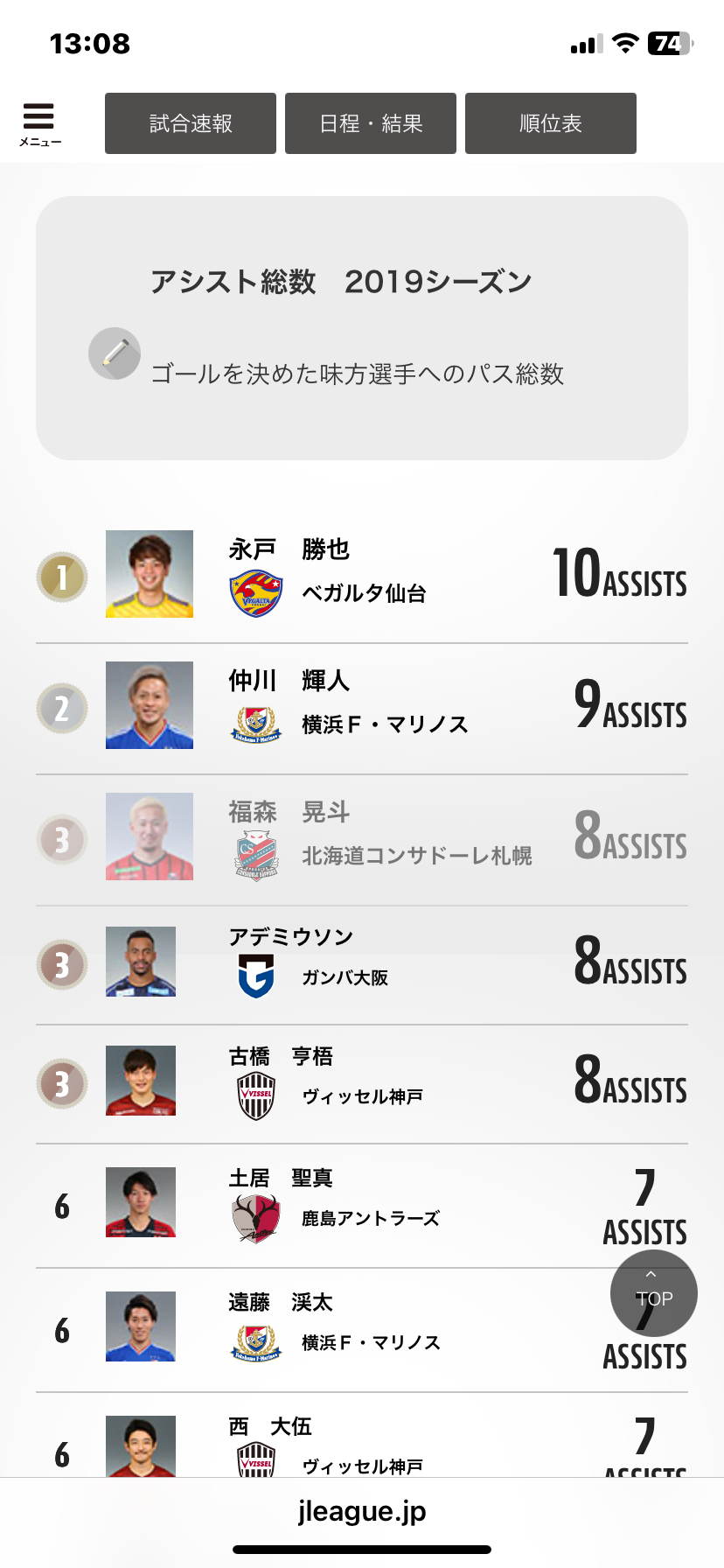Tap the jleague.jp address bar
This screenshot has width=724, height=1568.
[361, 1511]
